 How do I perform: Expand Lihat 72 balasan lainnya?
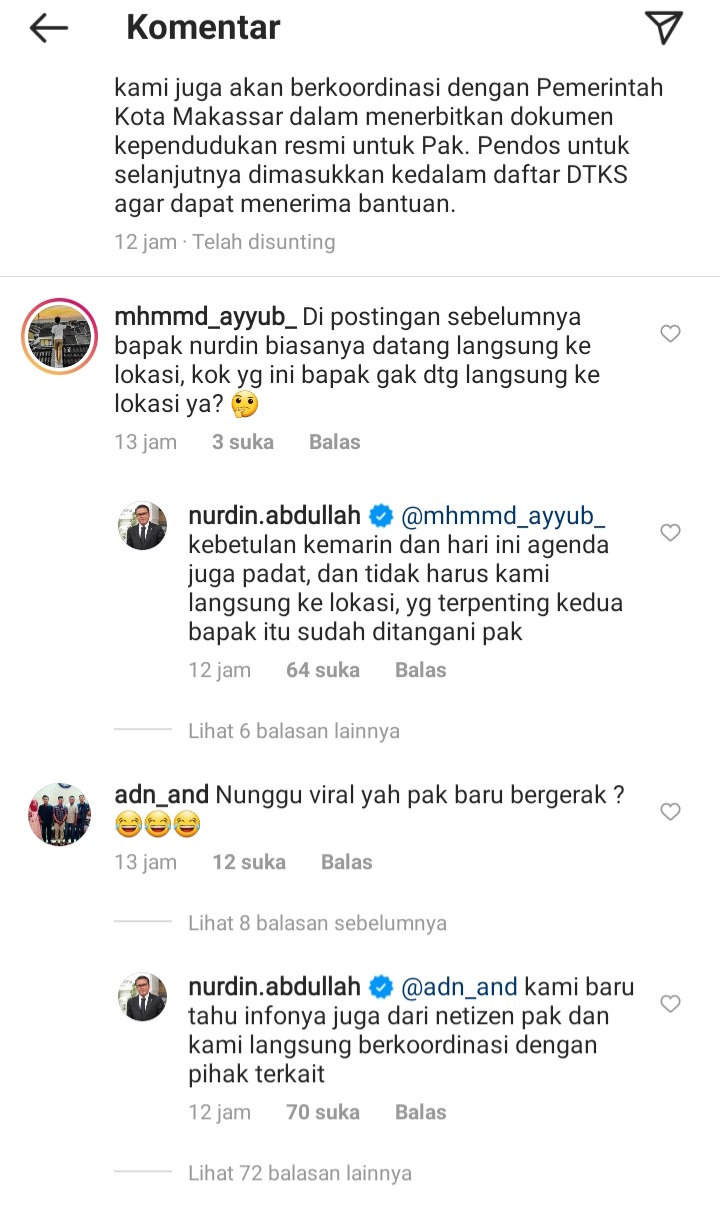click(x=299, y=1173)
